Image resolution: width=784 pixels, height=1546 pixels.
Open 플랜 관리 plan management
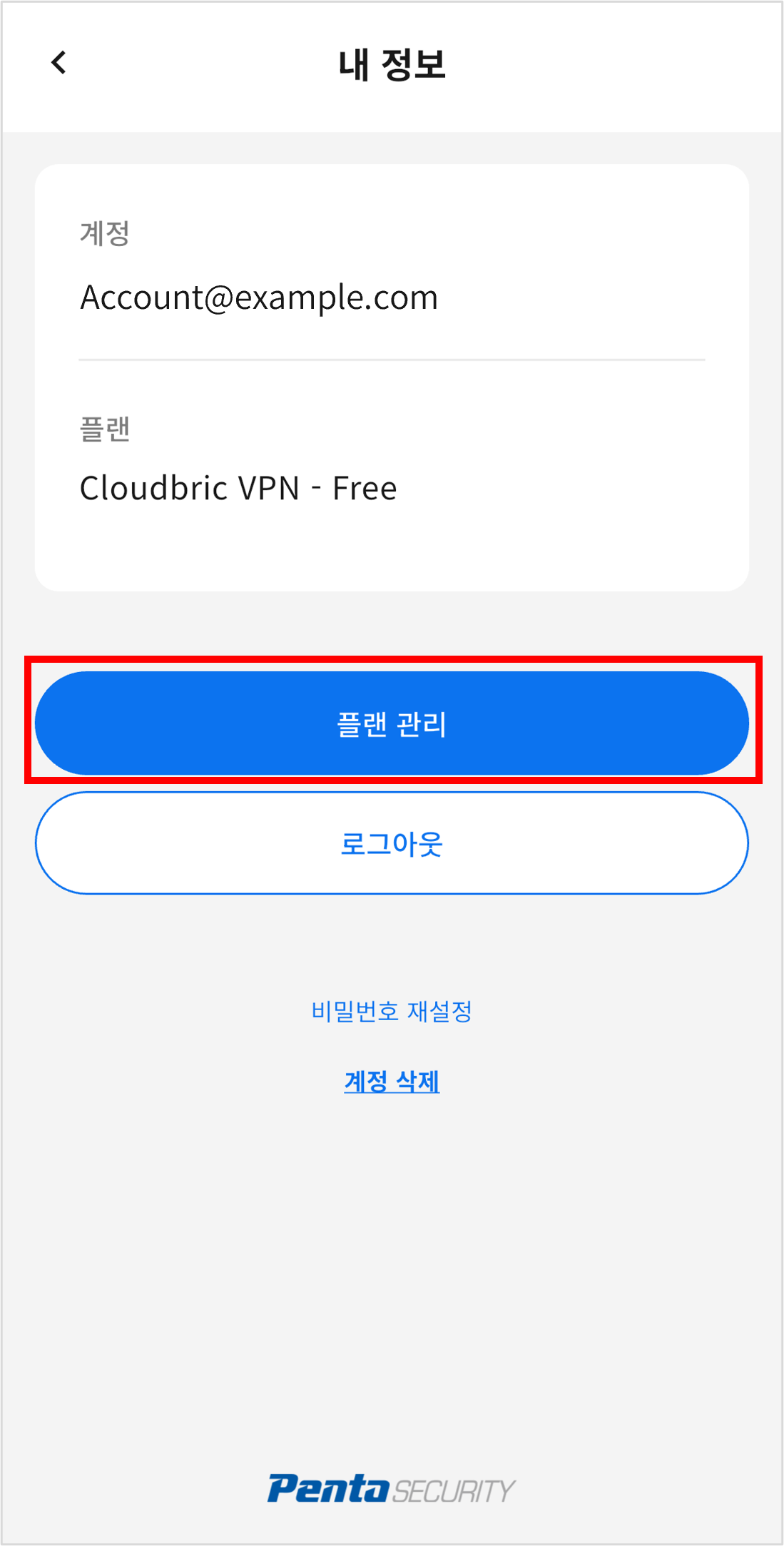392,723
